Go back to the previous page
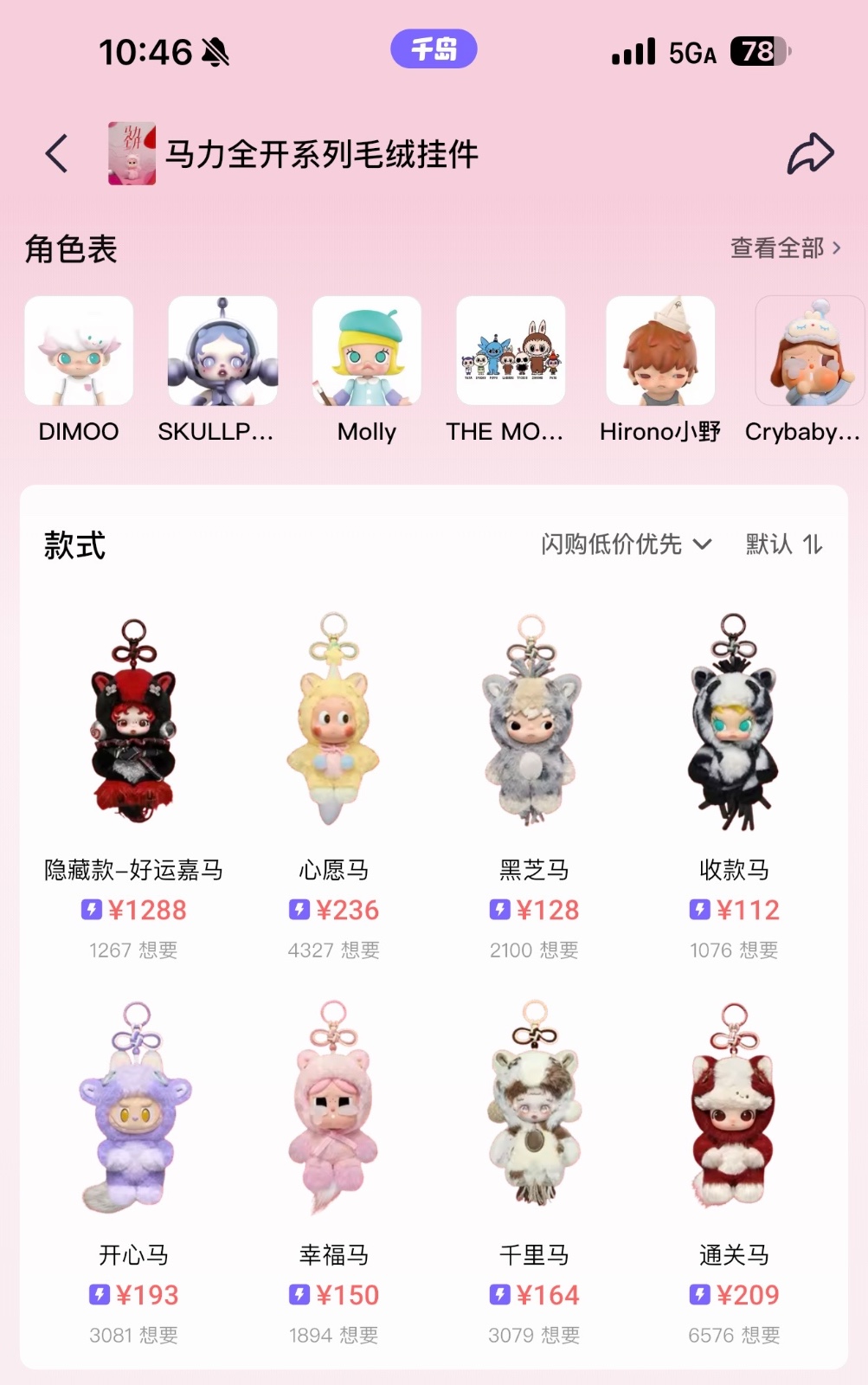Viewport: 868px width, 1385px height. (57, 154)
